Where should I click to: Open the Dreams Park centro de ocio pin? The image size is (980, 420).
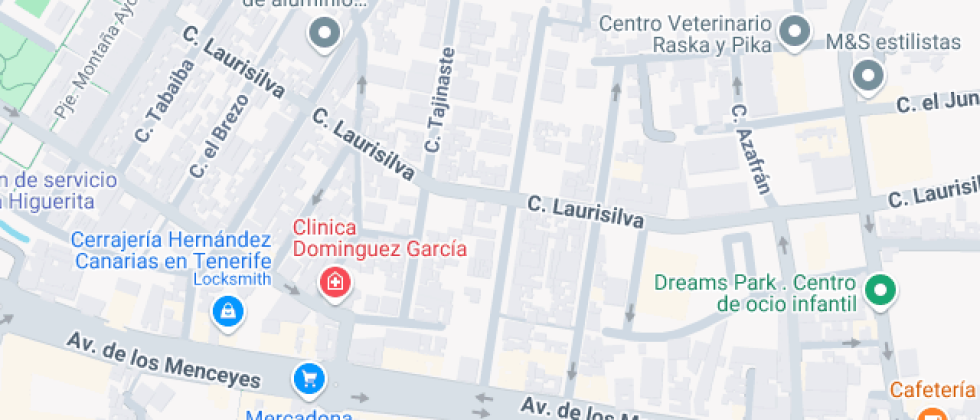[x=881, y=291]
